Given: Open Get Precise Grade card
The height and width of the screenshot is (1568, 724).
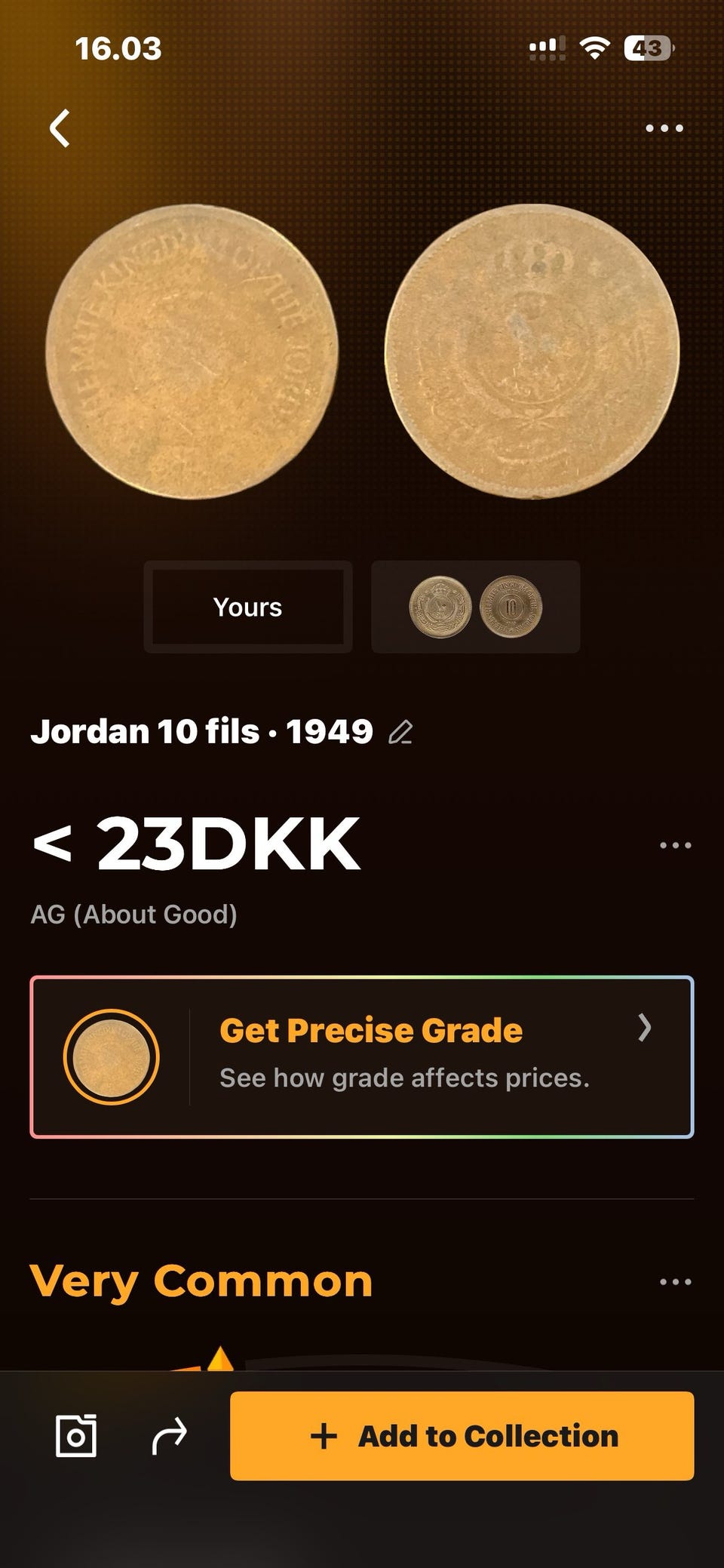Looking at the screenshot, I should coord(362,1056).
